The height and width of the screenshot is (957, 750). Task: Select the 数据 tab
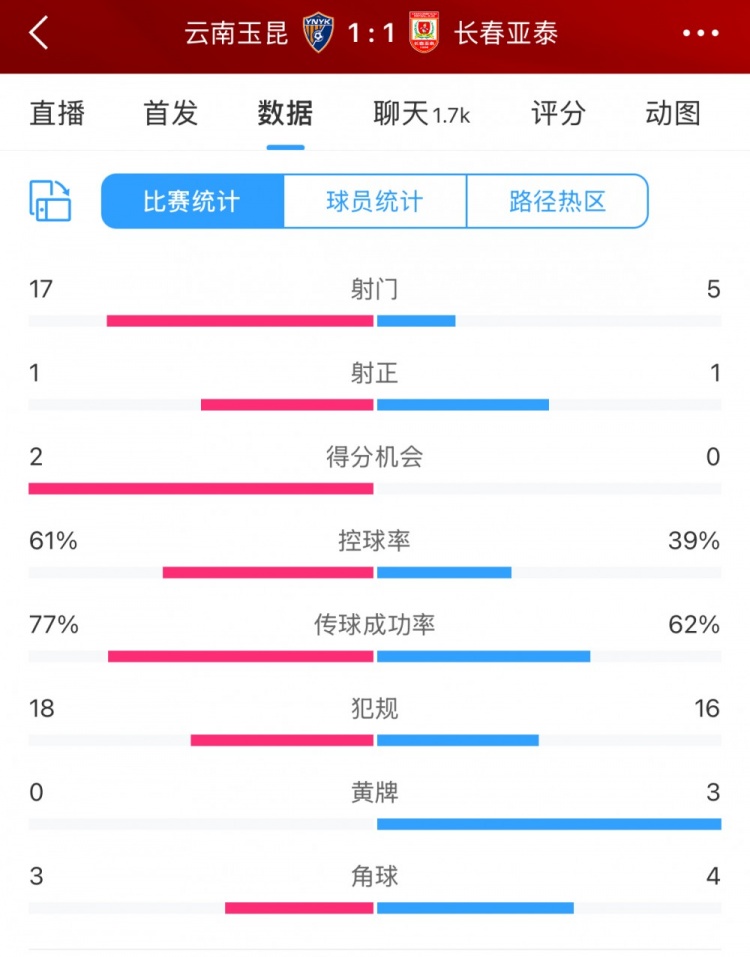(285, 114)
